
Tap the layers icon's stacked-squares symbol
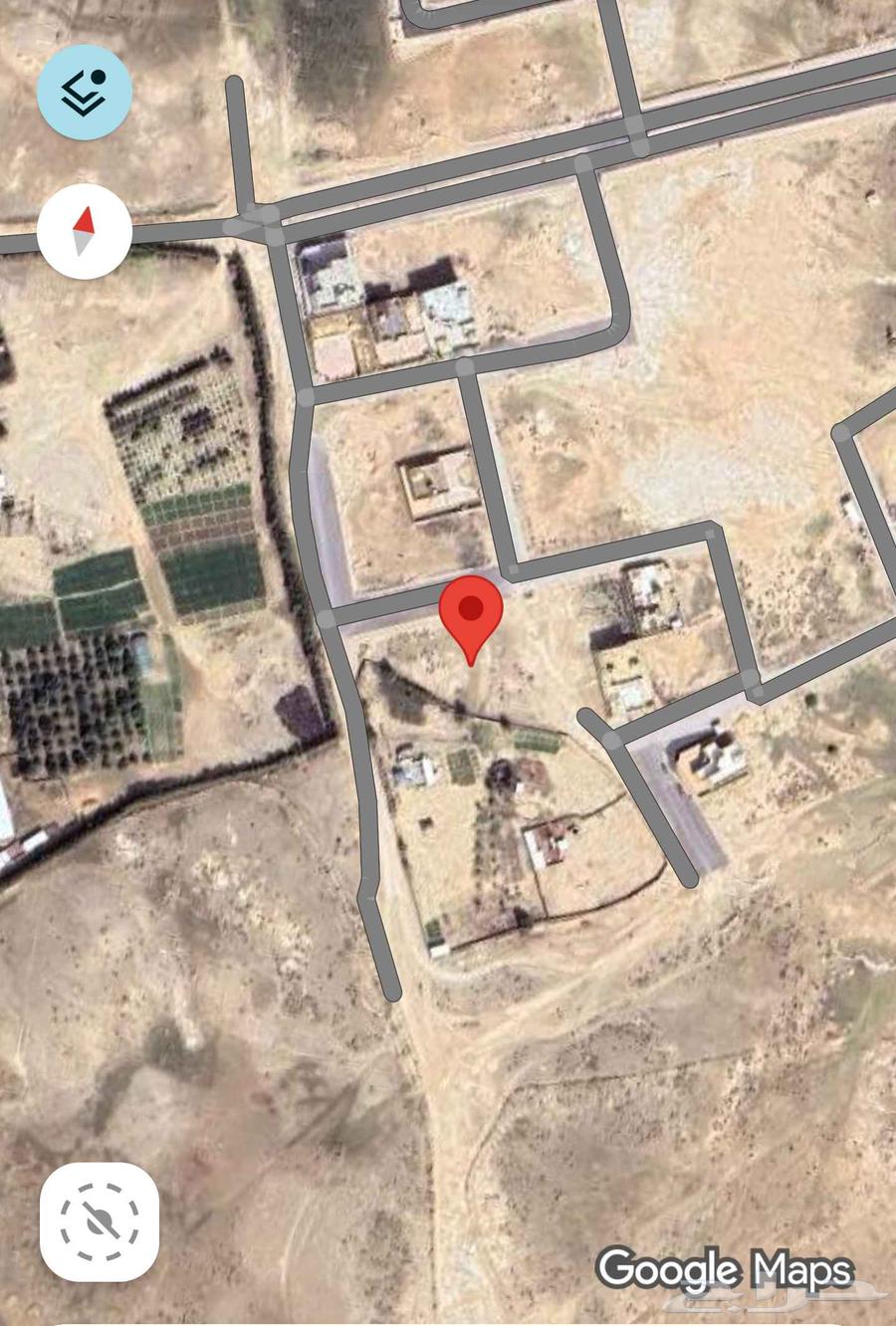tap(84, 91)
